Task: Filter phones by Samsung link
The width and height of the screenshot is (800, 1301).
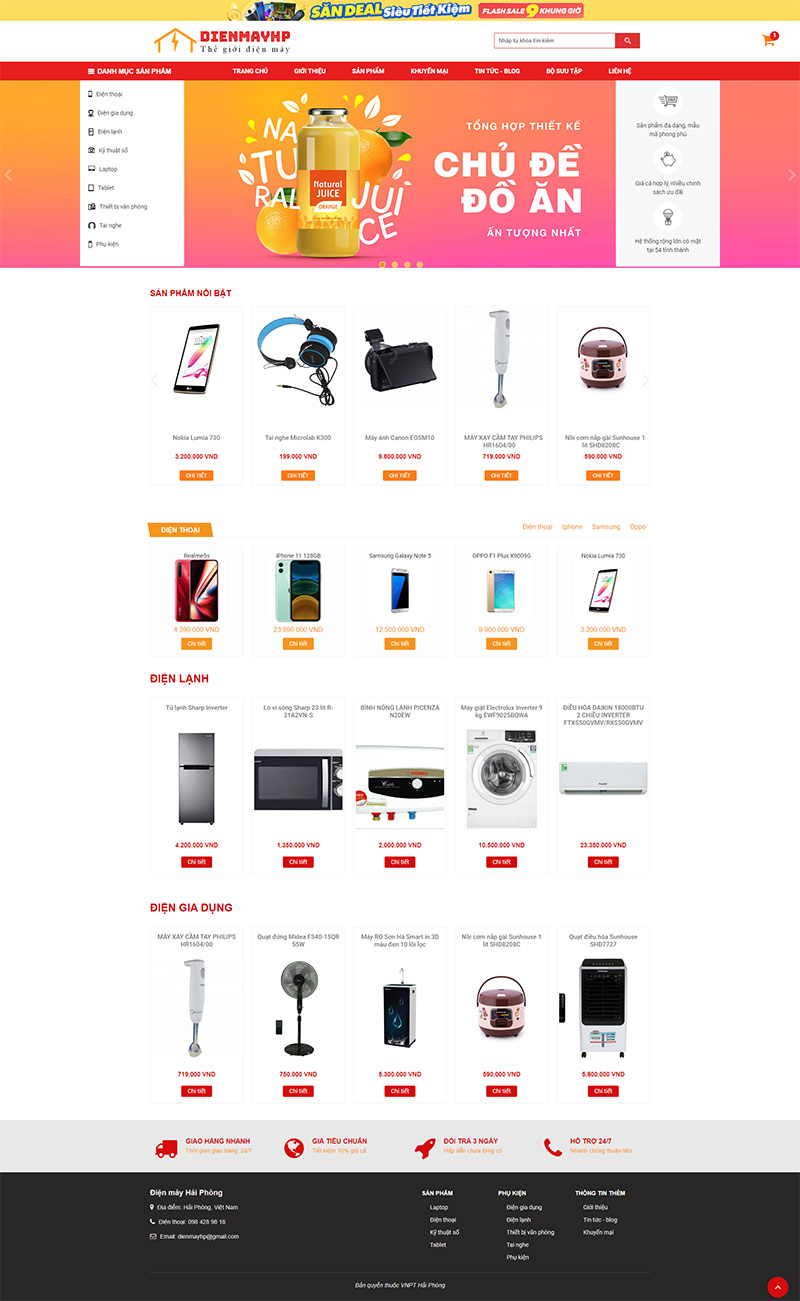Action: tap(605, 526)
